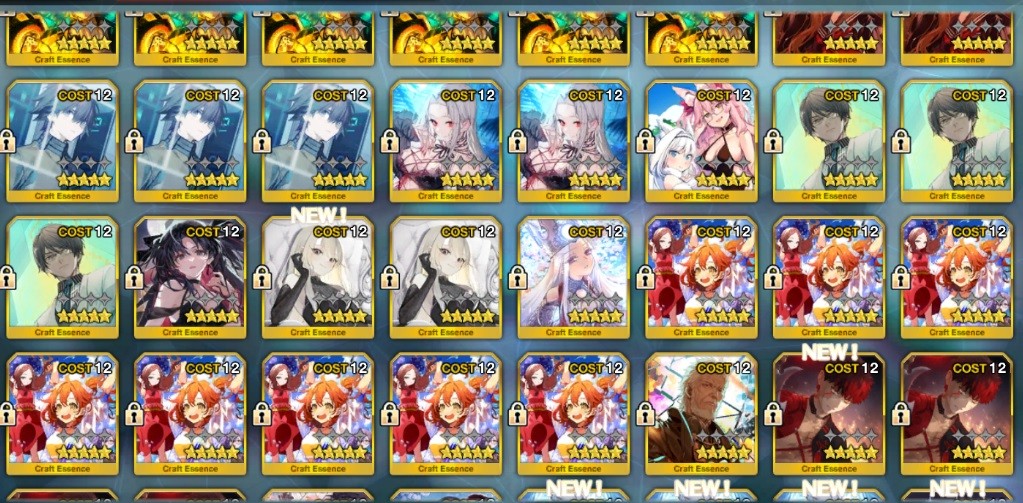Open the white-haired girl among blossoms card

click(574, 277)
